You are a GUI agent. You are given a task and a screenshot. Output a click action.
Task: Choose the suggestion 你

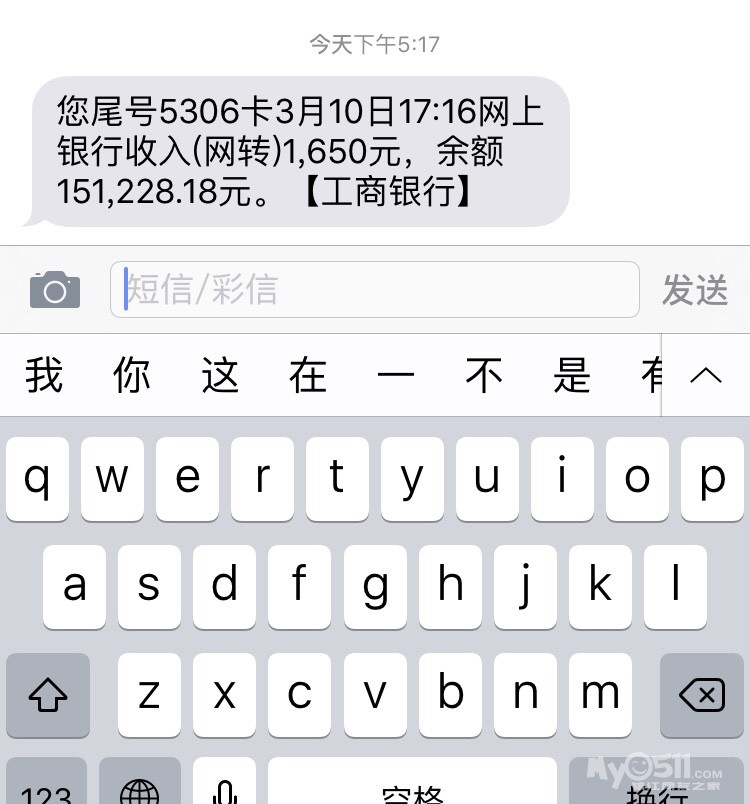coord(132,376)
